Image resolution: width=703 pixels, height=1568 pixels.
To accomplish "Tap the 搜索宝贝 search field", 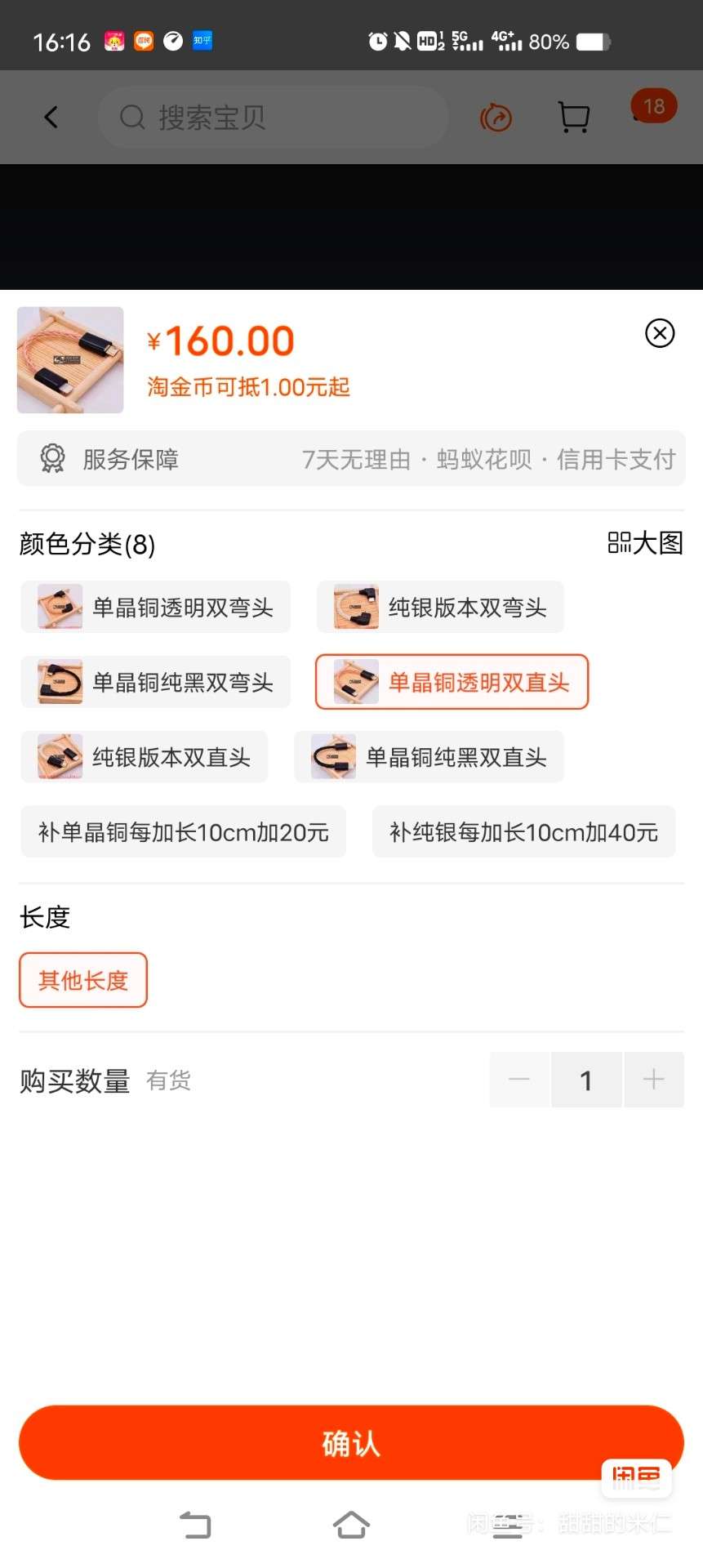I will click(274, 118).
